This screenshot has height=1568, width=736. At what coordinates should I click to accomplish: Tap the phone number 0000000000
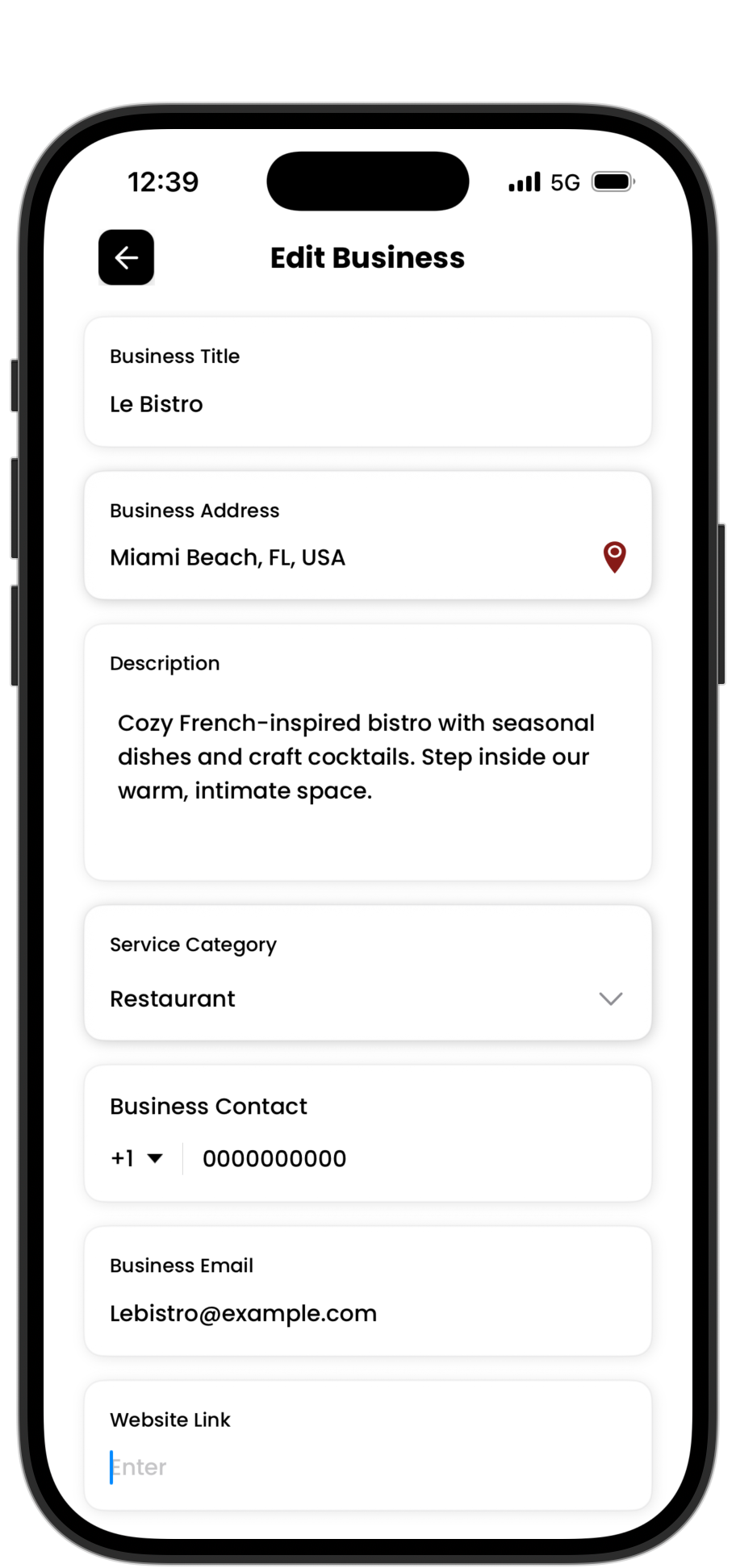click(x=274, y=1158)
